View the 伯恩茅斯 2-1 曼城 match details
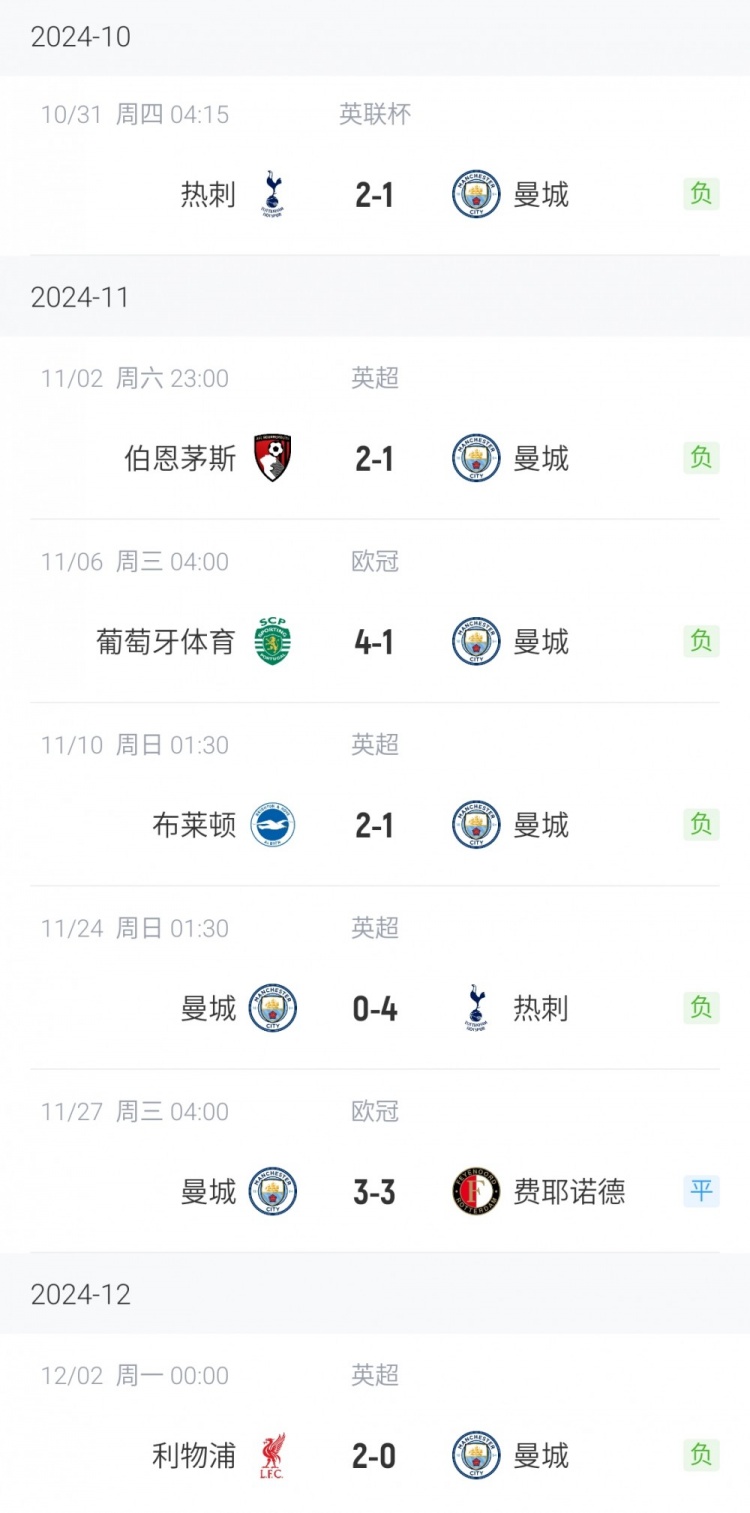 click(374, 458)
